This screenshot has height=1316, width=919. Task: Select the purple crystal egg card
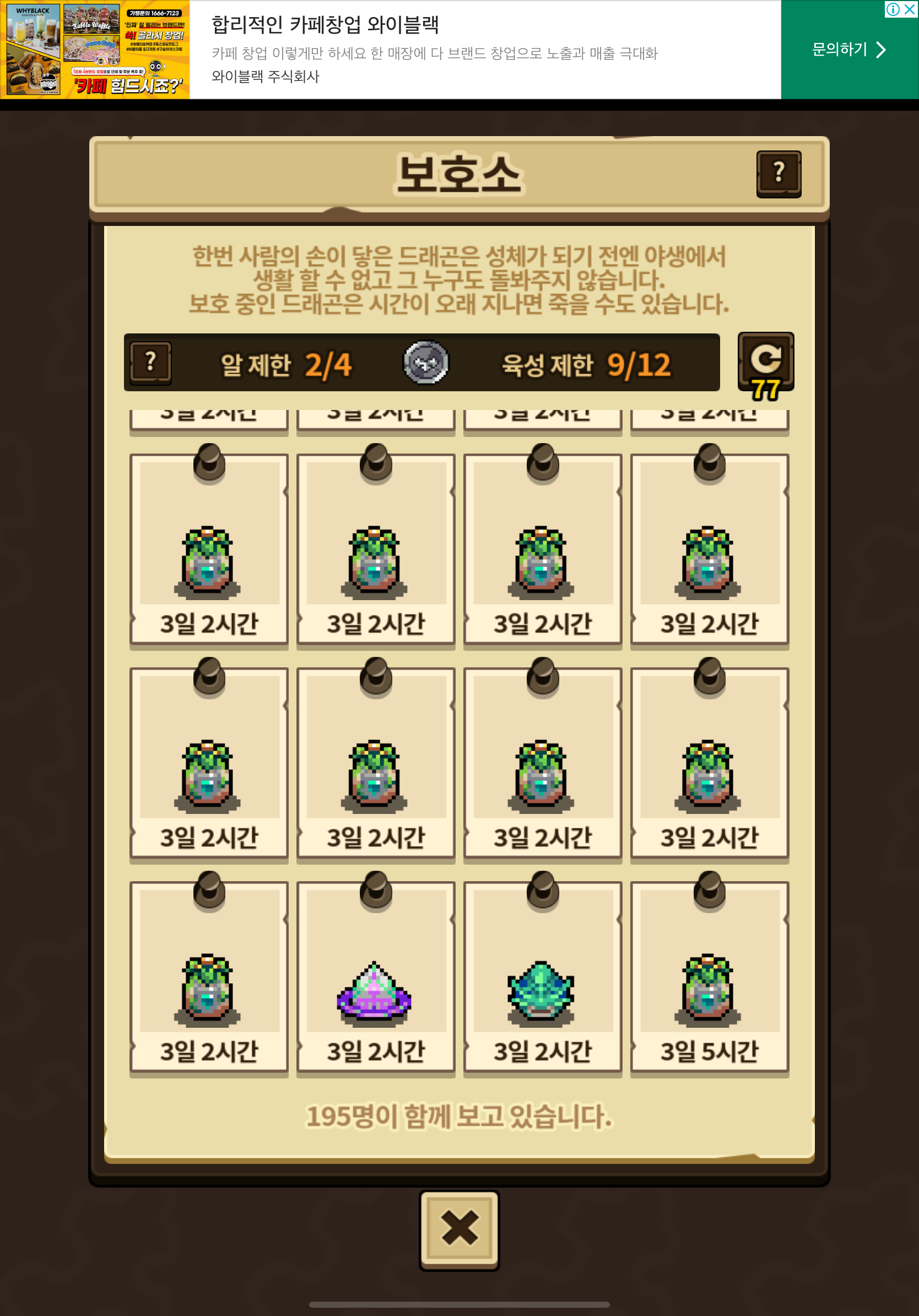(x=375, y=976)
